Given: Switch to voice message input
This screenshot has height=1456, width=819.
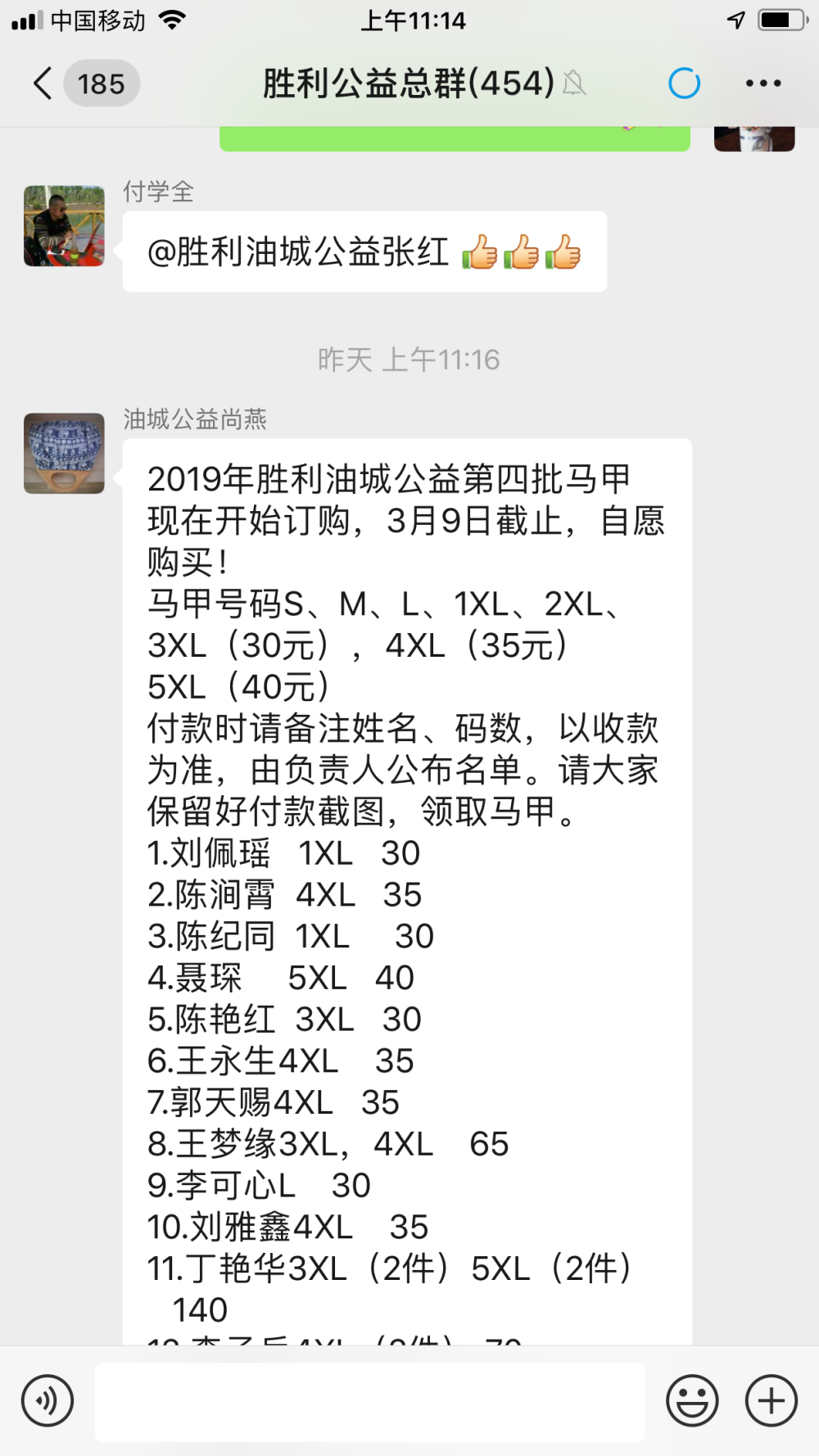Looking at the screenshot, I should tap(48, 1400).
